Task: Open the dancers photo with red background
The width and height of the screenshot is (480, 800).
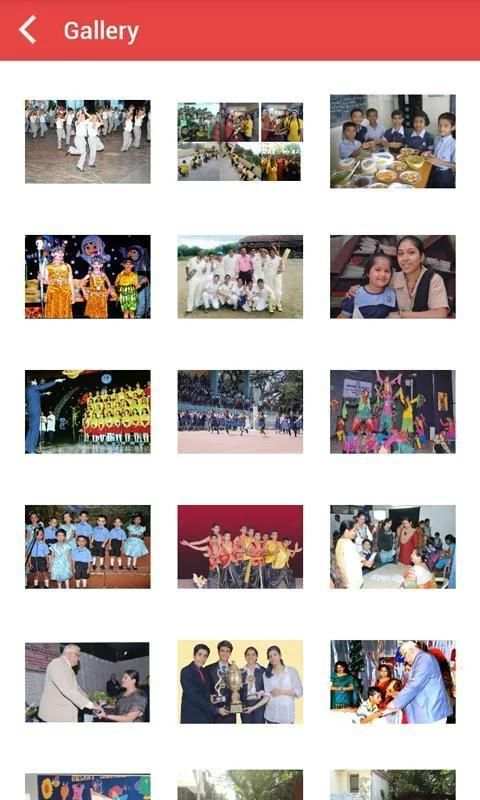Action: (x=240, y=546)
